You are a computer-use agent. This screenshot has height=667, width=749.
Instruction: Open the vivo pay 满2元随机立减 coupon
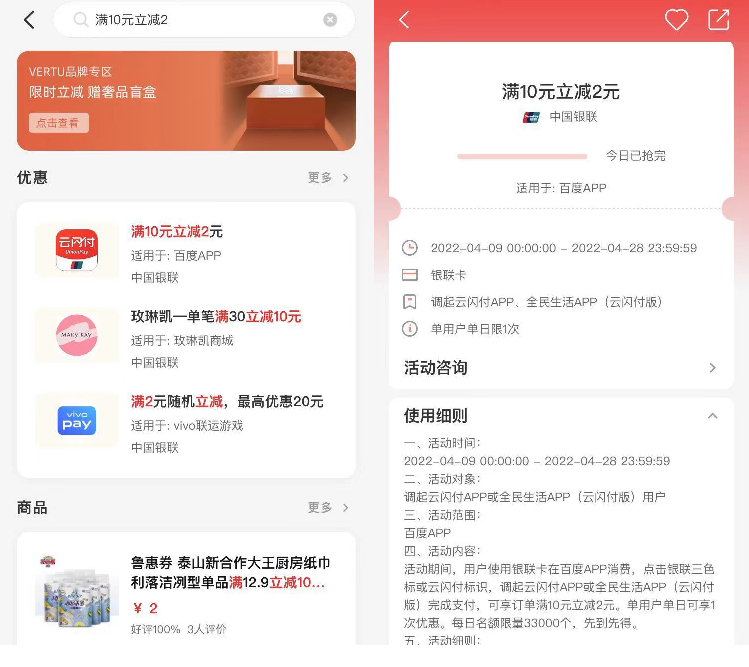click(186, 421)
